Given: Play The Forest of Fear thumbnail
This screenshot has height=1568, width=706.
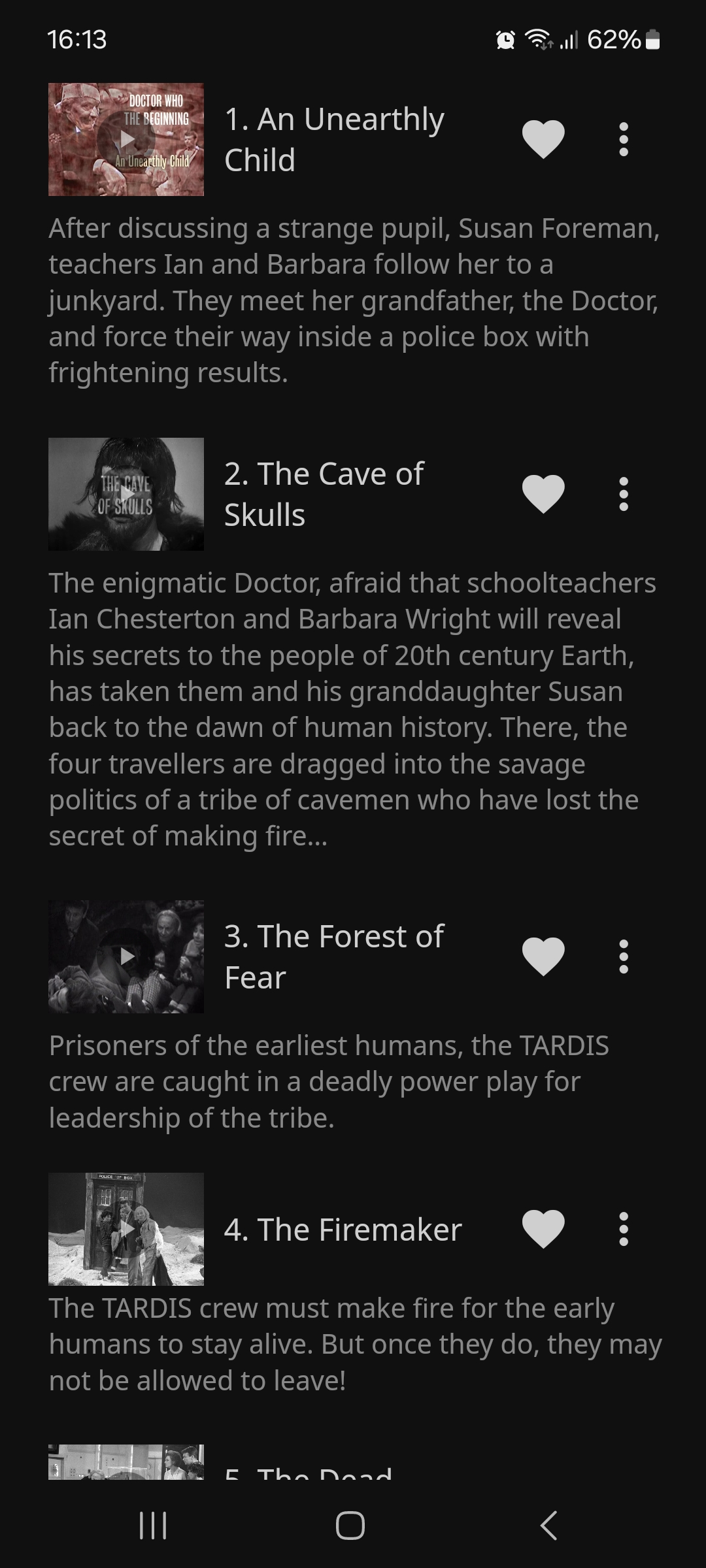Looking at the screenshot, I should pos(126,956).
